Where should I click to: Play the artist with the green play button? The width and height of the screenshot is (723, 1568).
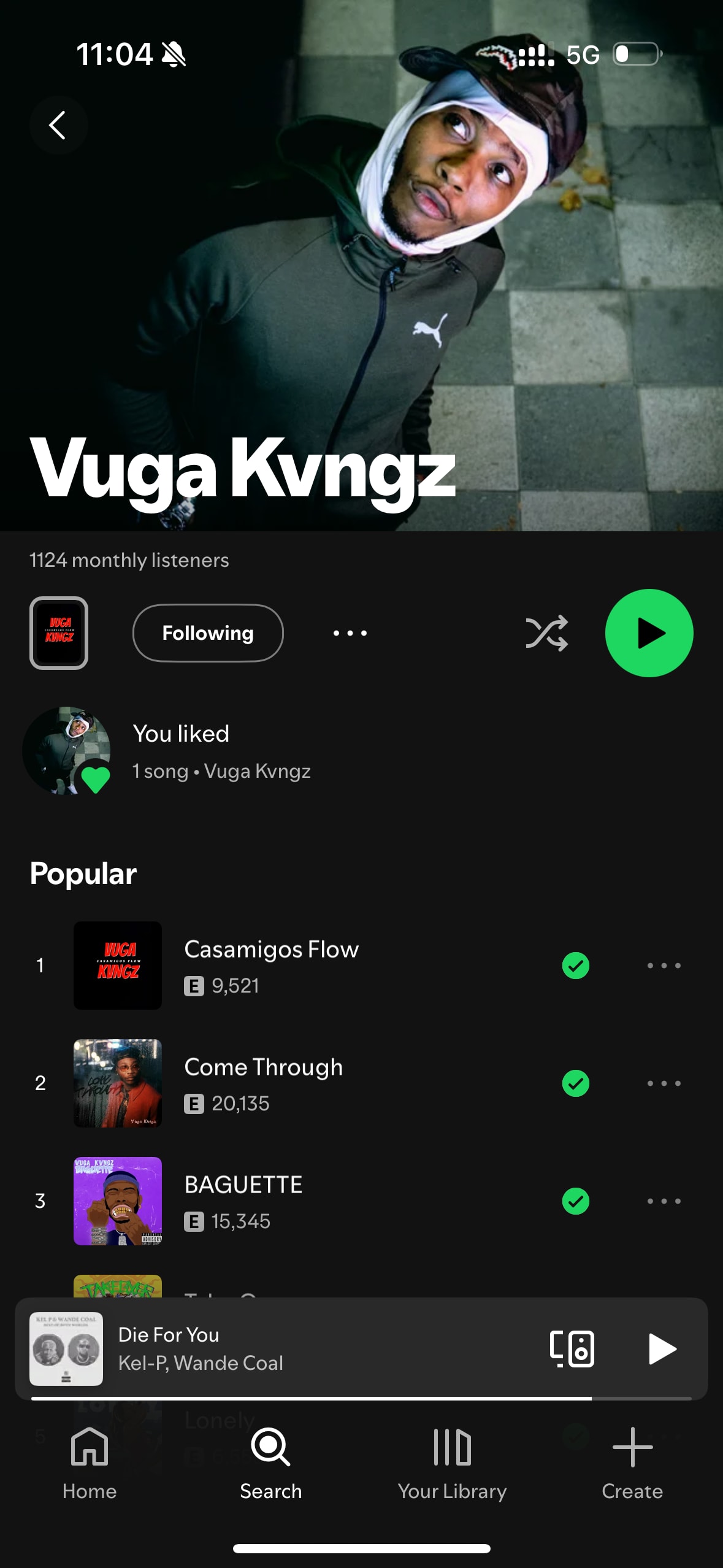point(649,633)
